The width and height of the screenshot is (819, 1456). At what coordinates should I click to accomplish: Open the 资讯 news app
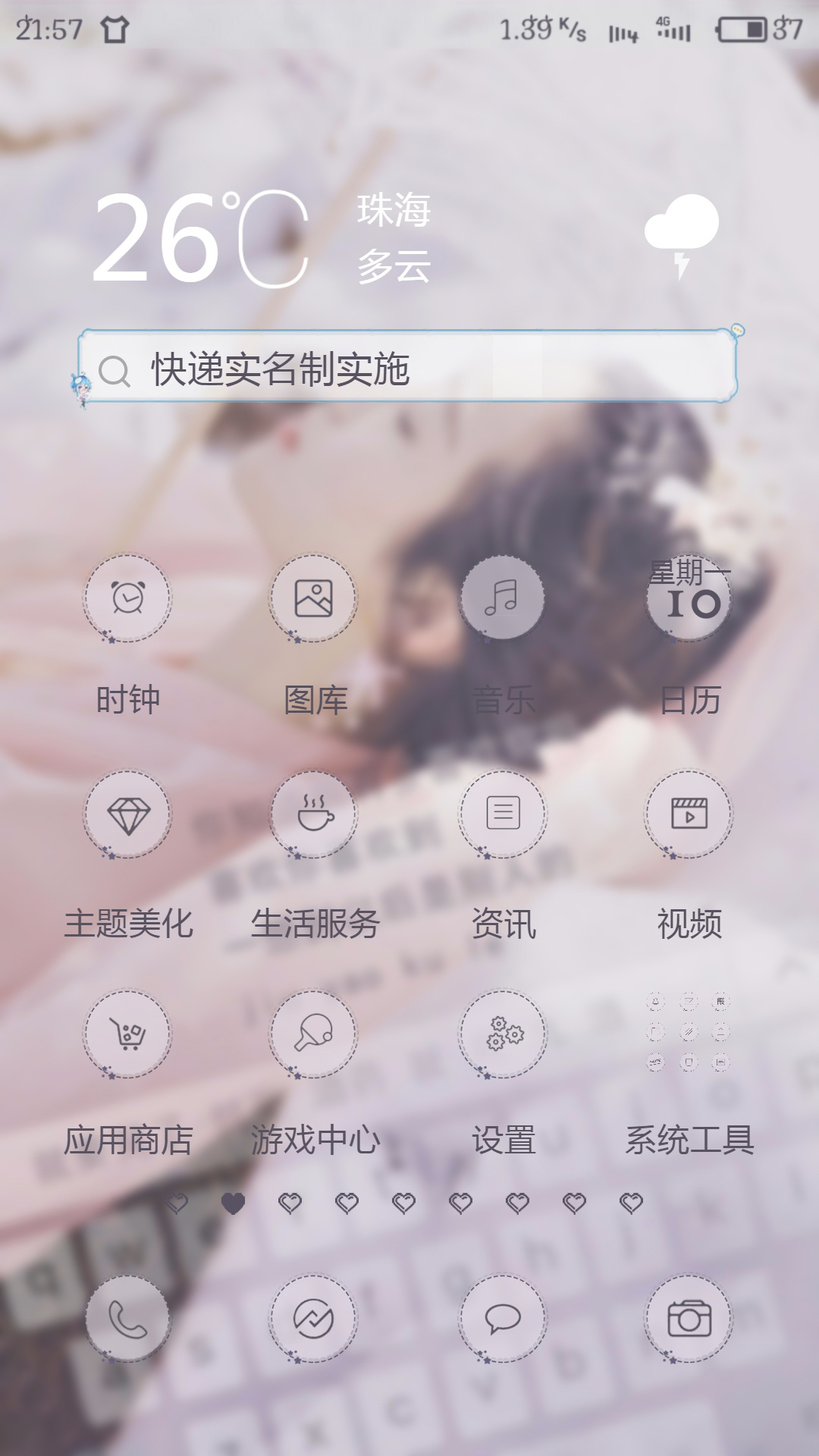pyautogui.click(x=502, y=815)
